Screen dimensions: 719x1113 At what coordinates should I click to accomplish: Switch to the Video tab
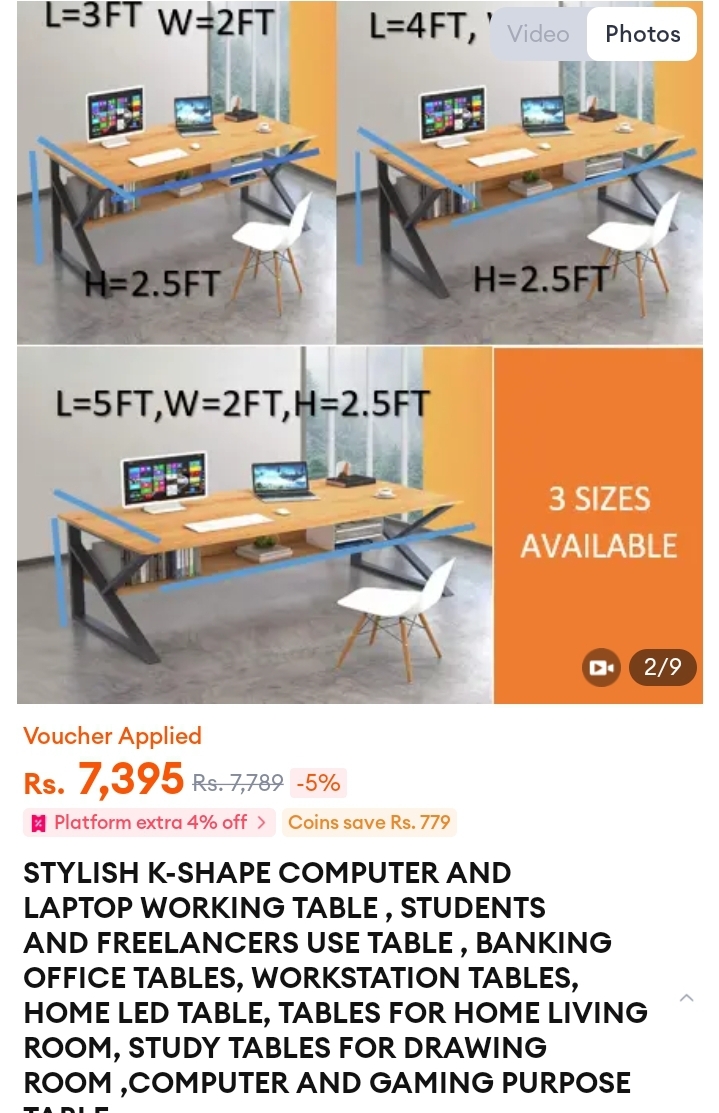[538, 34]
